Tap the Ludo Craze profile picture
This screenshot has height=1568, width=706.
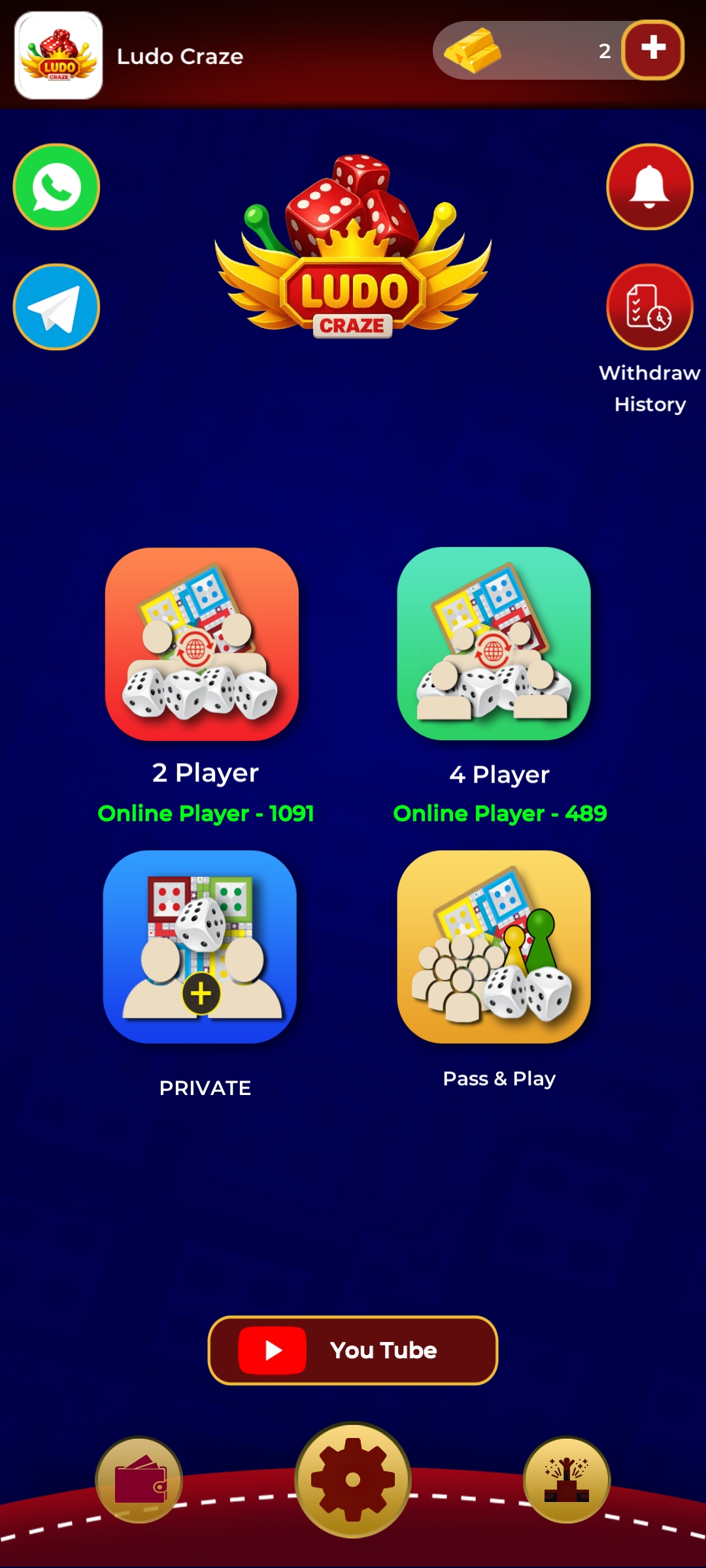59,56
